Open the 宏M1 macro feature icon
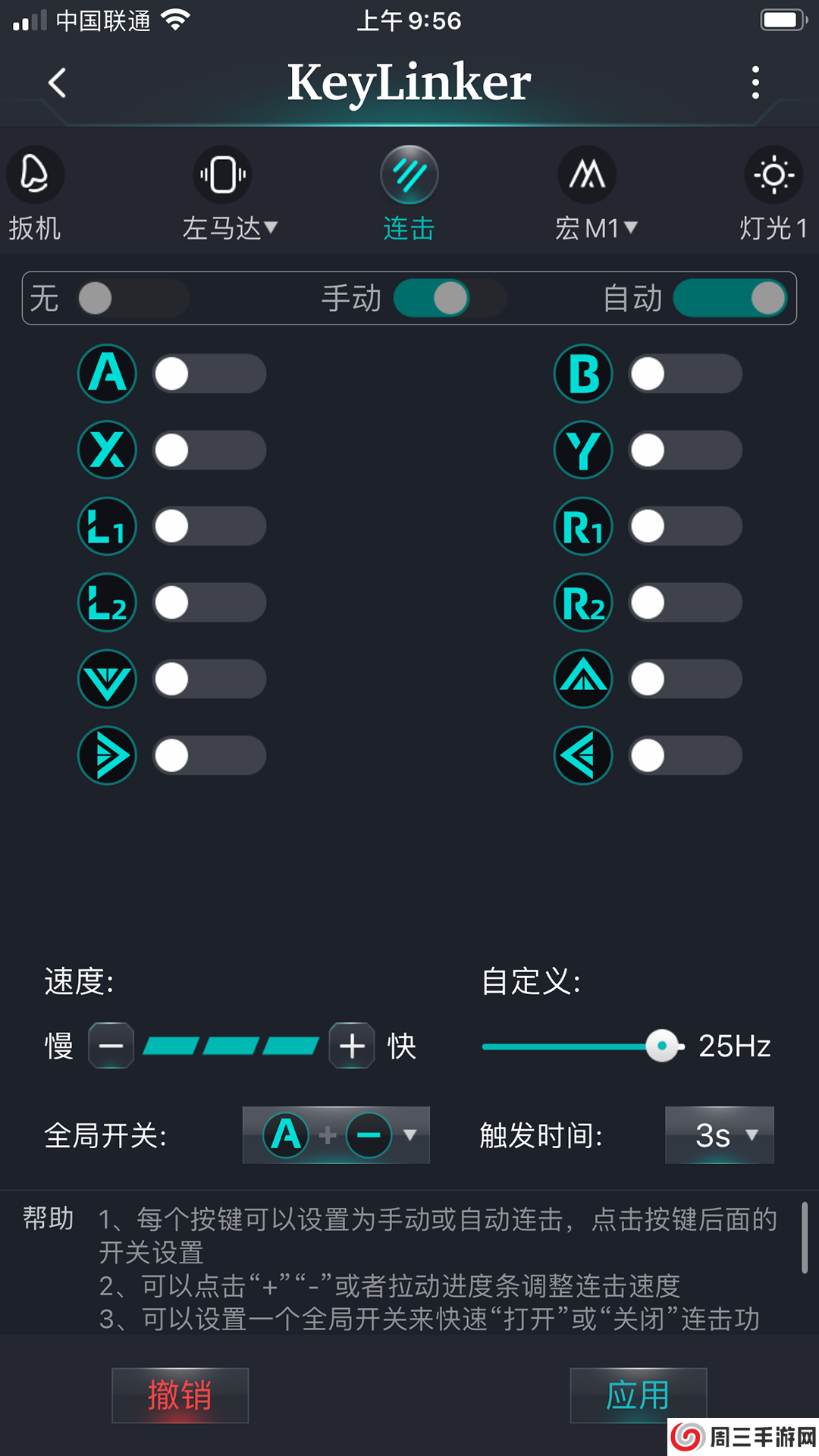Image resolution: width=819 pixels, height=1456 pixels. tap(588, 174)
